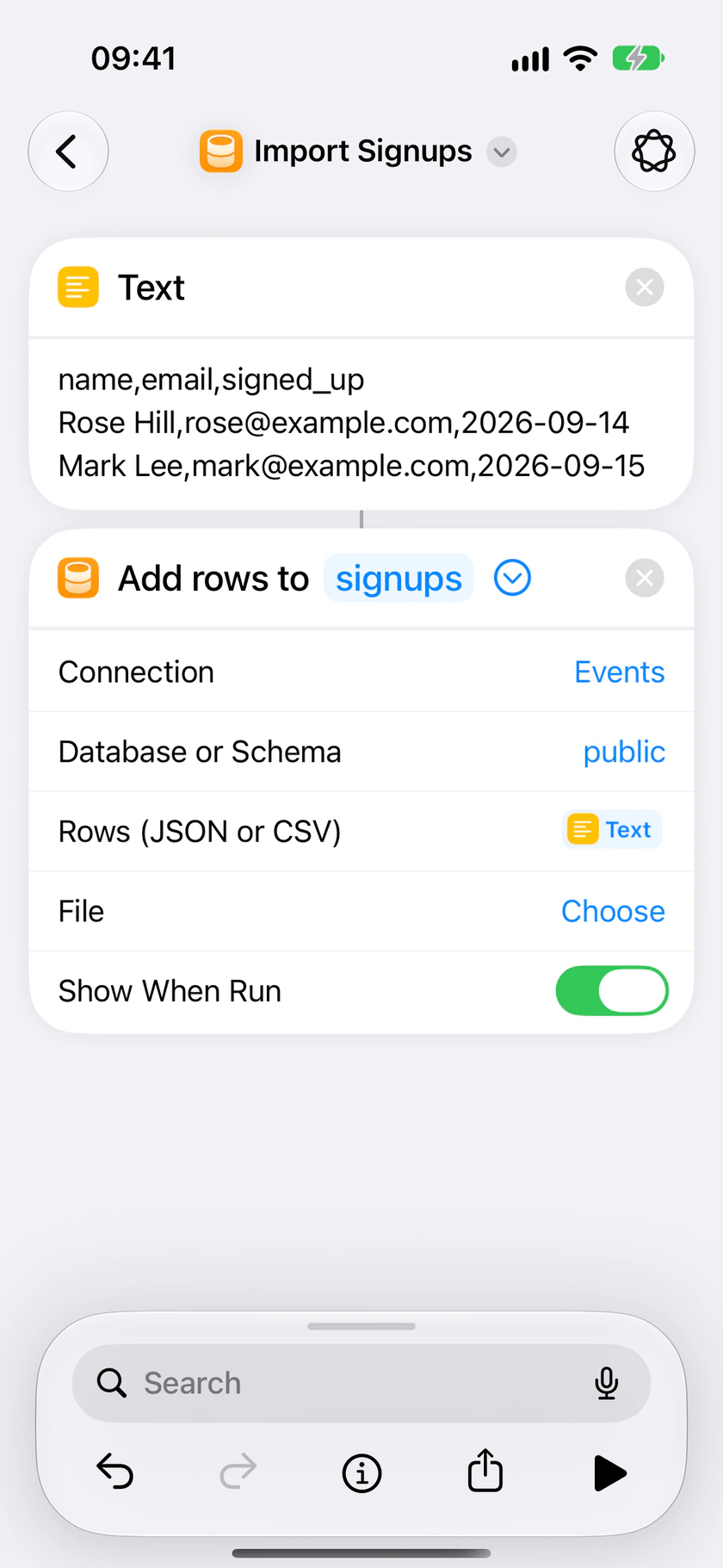Remove the Add rows to action
The height and width of the screenshot is (1568, 723).
(645, 578)
